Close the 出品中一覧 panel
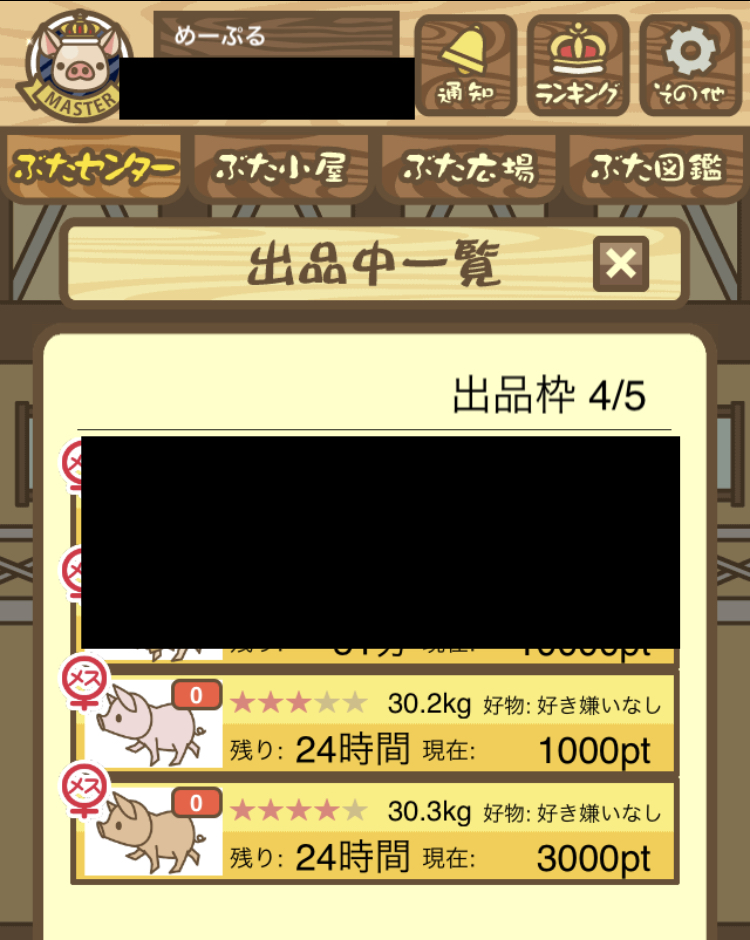 [621, 264]
